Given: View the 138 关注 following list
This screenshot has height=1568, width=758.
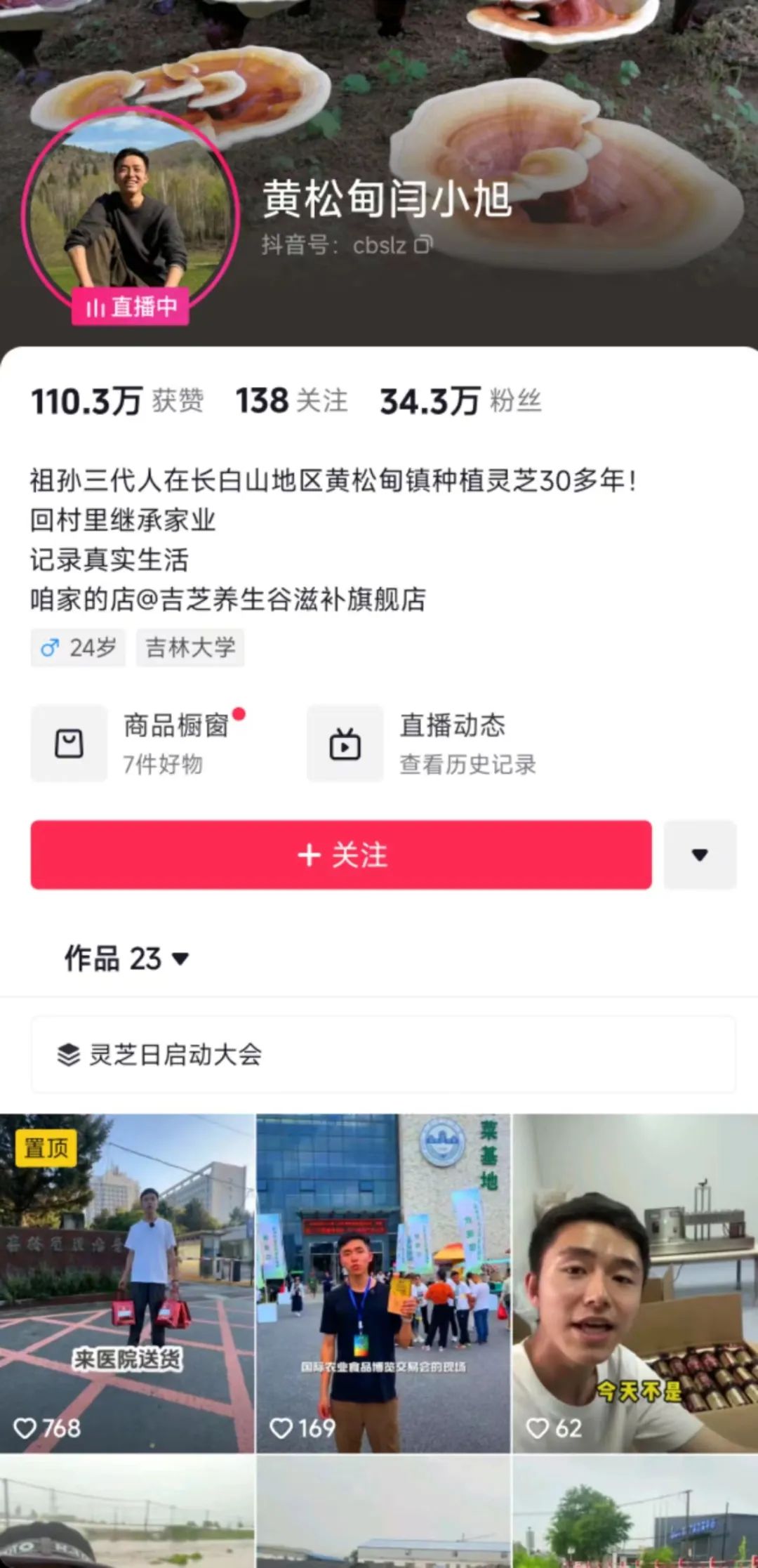Looking at the screenshot, I should click(x=291, y=401).
